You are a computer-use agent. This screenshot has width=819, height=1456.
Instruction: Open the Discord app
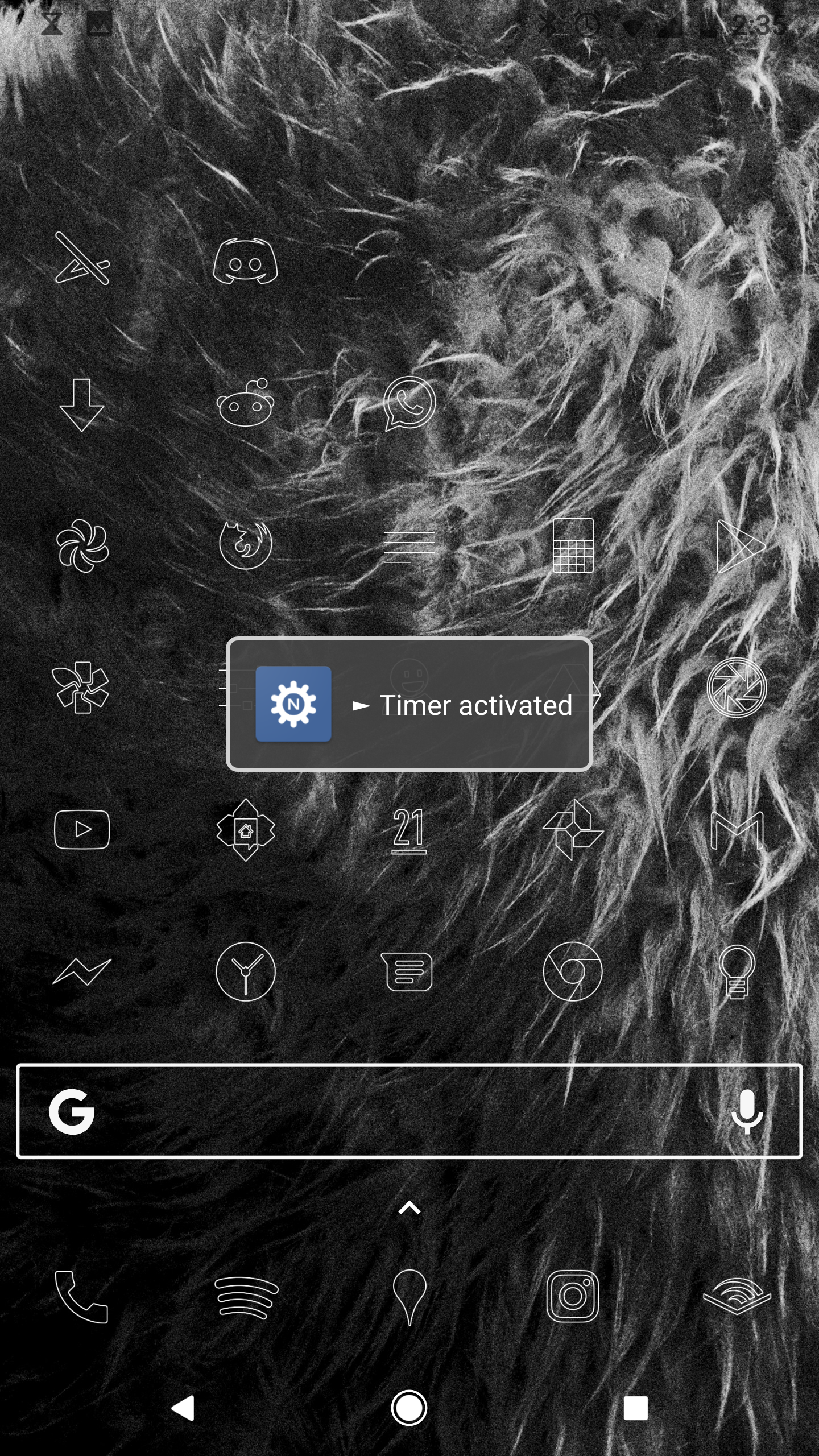click(245, 262)
